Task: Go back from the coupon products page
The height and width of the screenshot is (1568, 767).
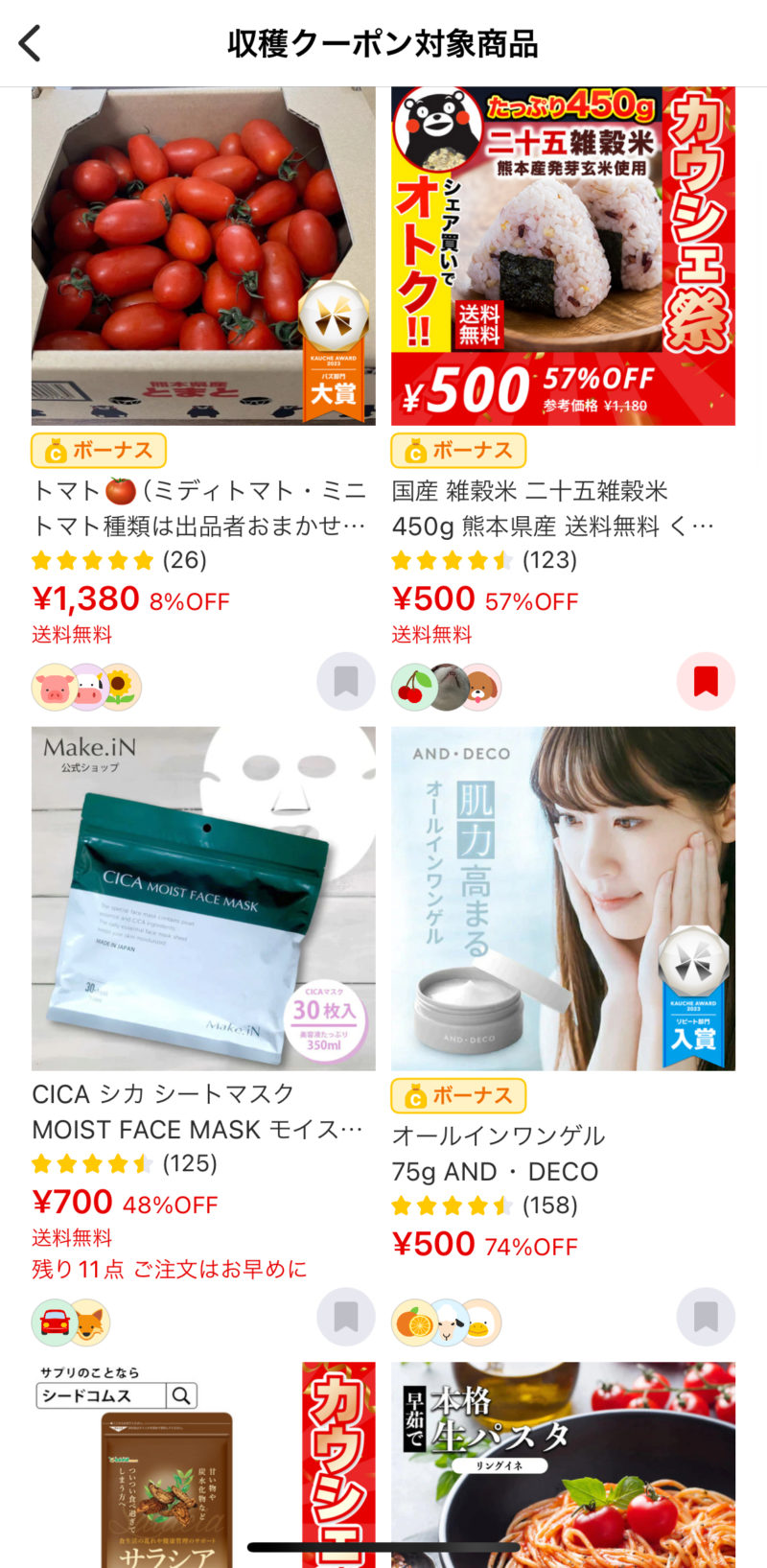Action: pyautogui.click(x=31, y=43)
